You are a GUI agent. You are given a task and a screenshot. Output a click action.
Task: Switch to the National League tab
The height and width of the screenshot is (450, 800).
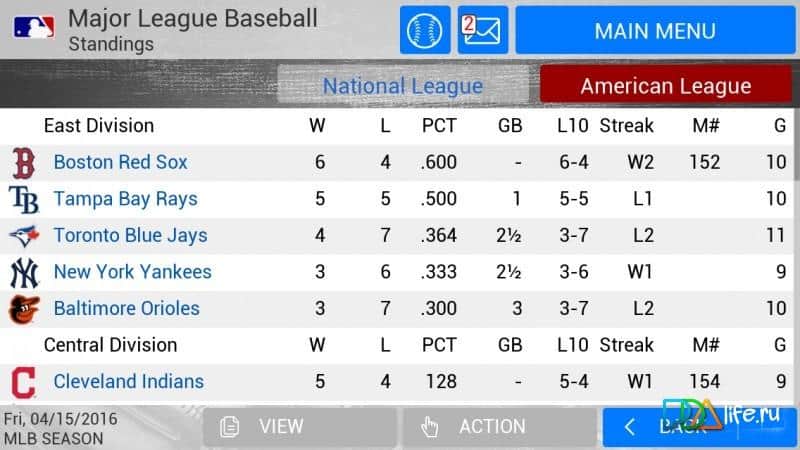[402, 86]
